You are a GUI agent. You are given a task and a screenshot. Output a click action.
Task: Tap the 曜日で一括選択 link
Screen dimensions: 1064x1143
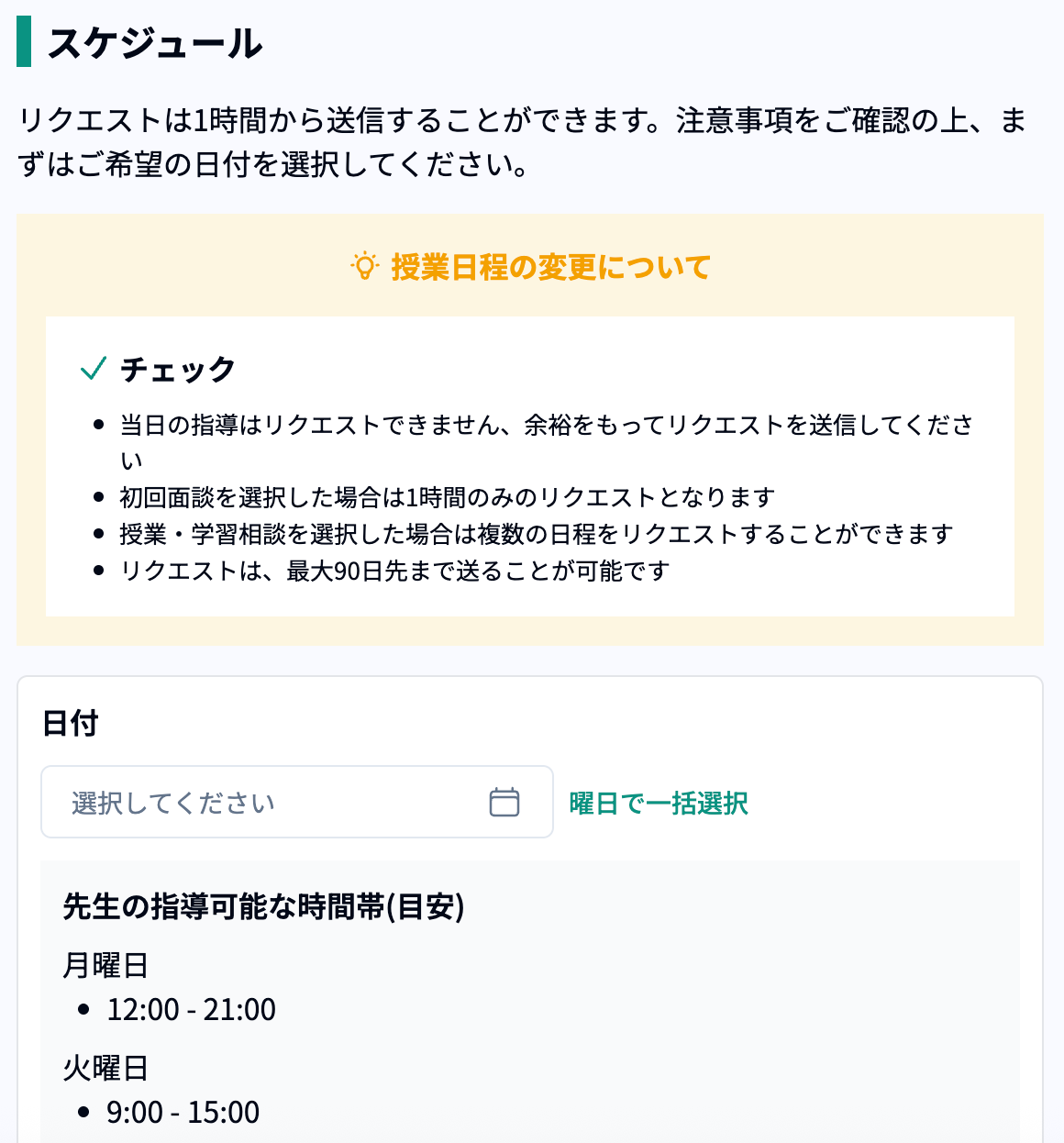click(x=659, y=804)
